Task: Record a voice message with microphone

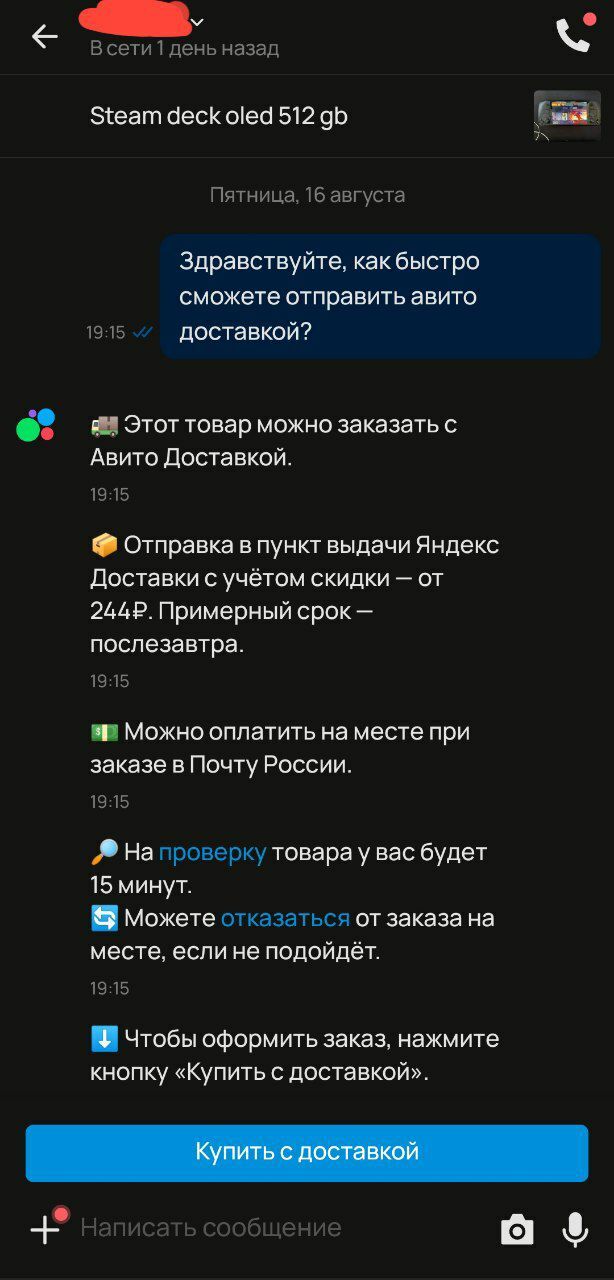Action: click(x=575, y=1229)
